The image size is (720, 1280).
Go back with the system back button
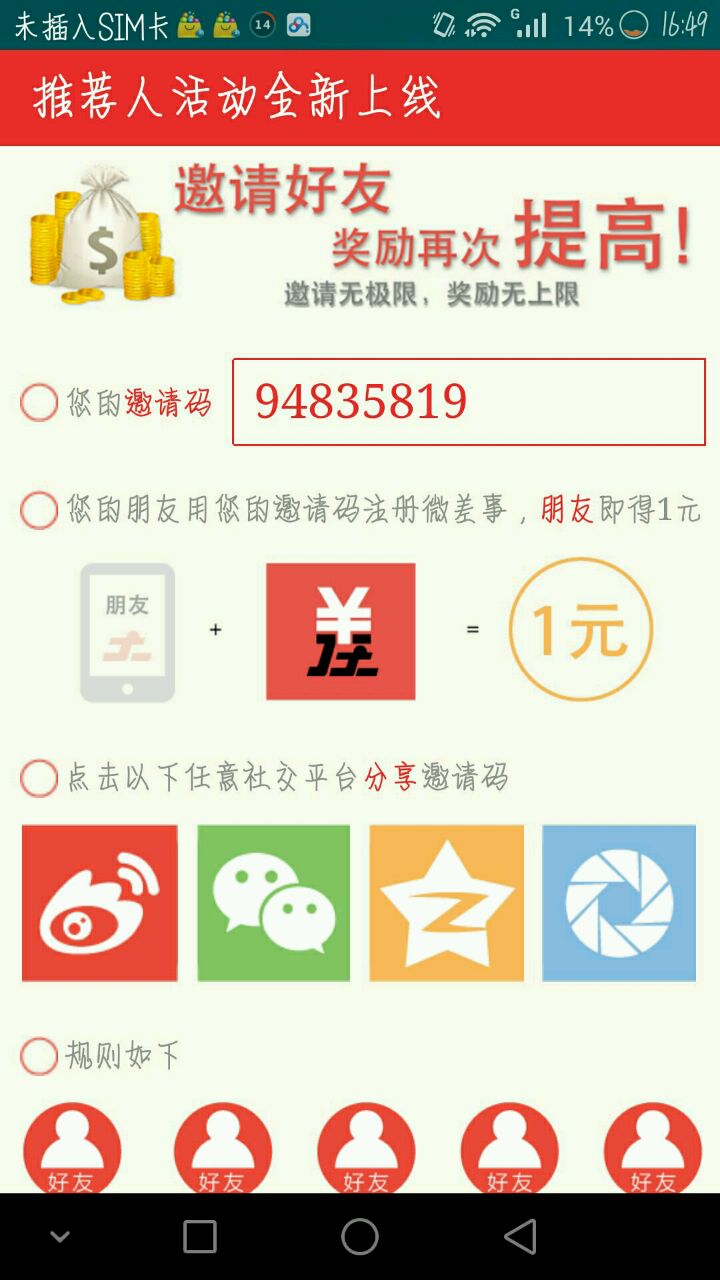(520, 1237)
